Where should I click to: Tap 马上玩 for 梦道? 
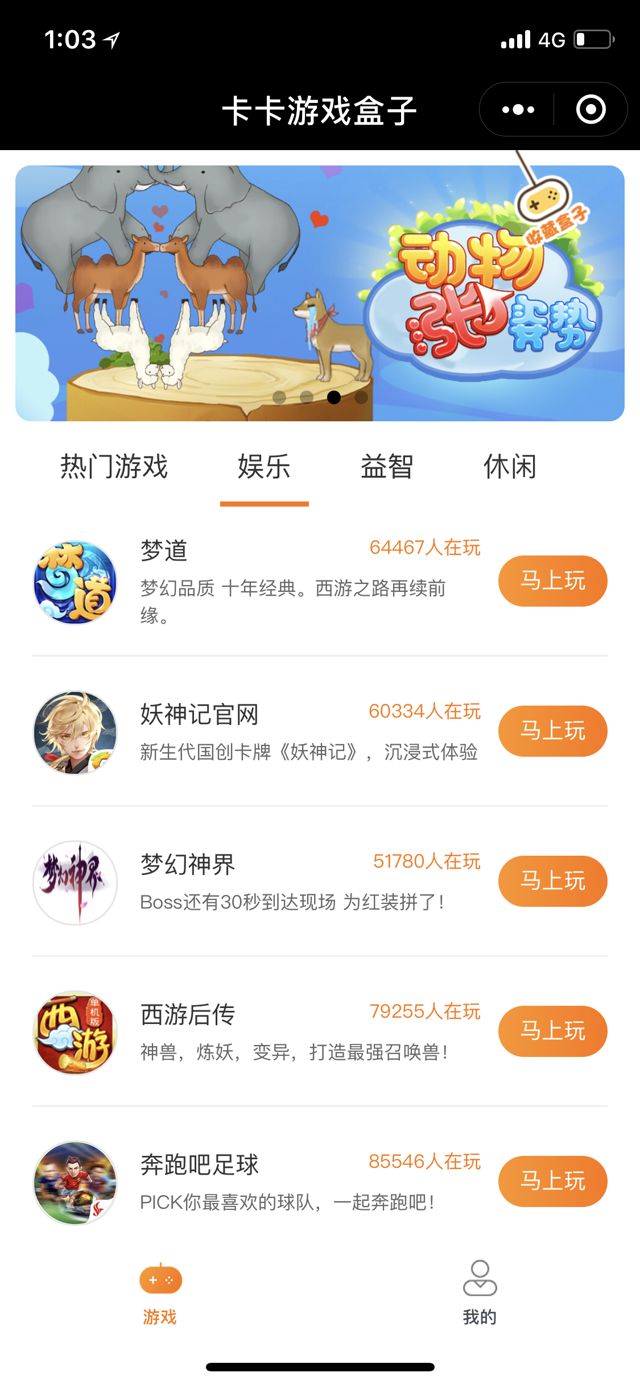[552, 581]
